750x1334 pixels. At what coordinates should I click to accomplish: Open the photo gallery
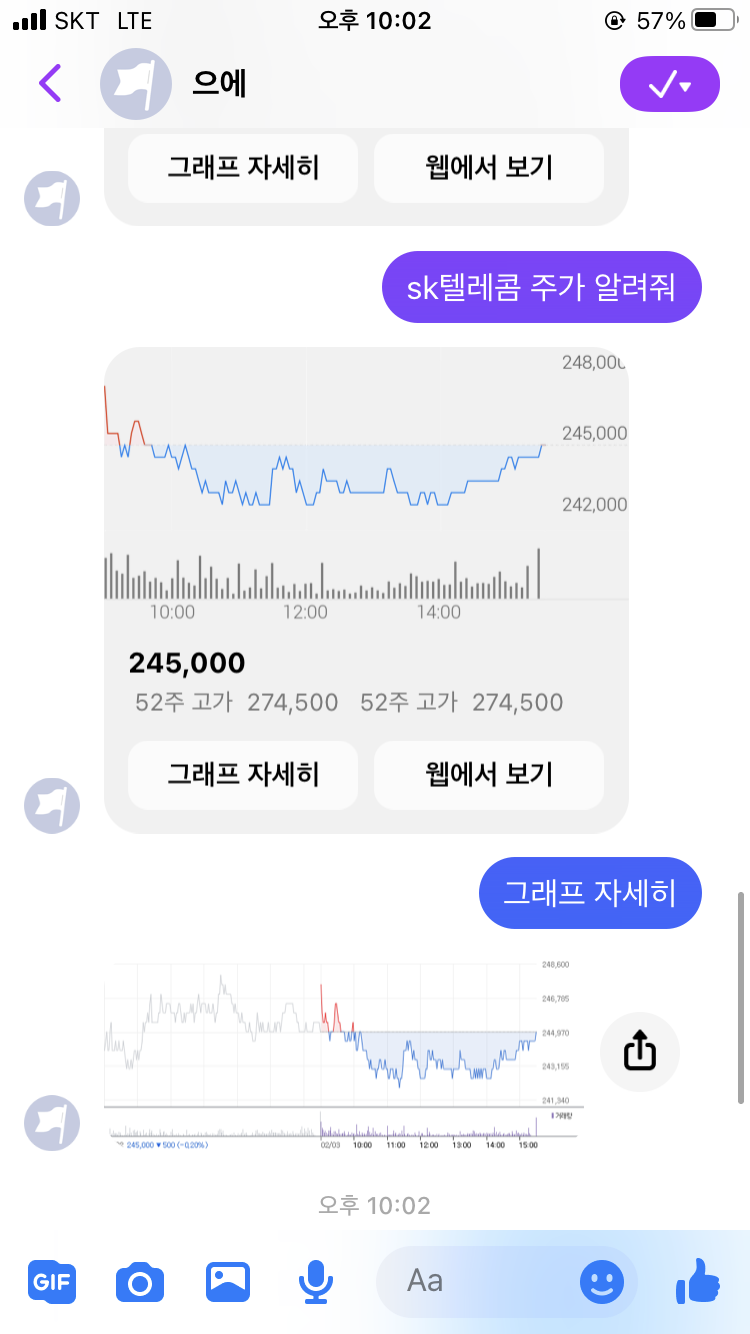coord(228,1281)
